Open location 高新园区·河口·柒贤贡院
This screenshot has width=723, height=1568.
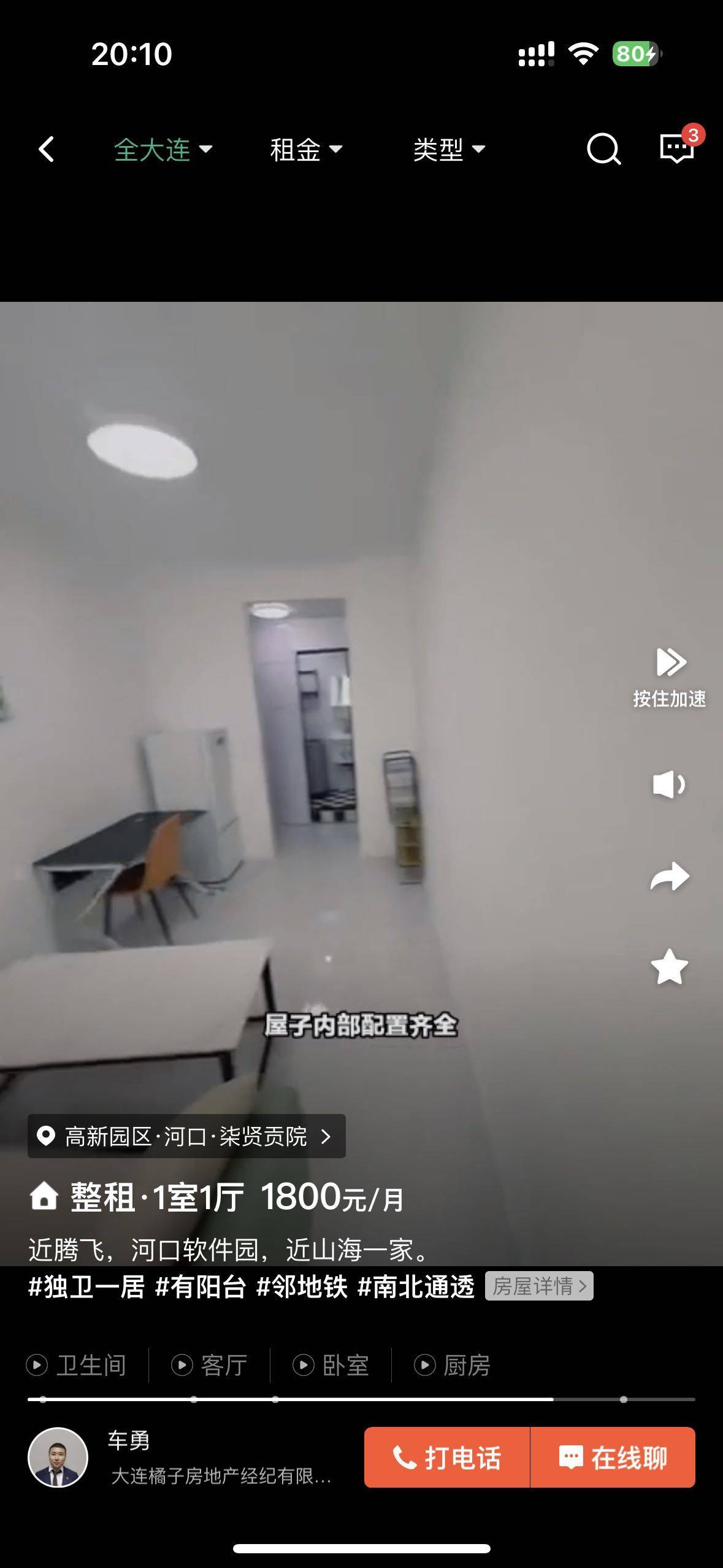pyautogui.click(x=186, y=1136)
